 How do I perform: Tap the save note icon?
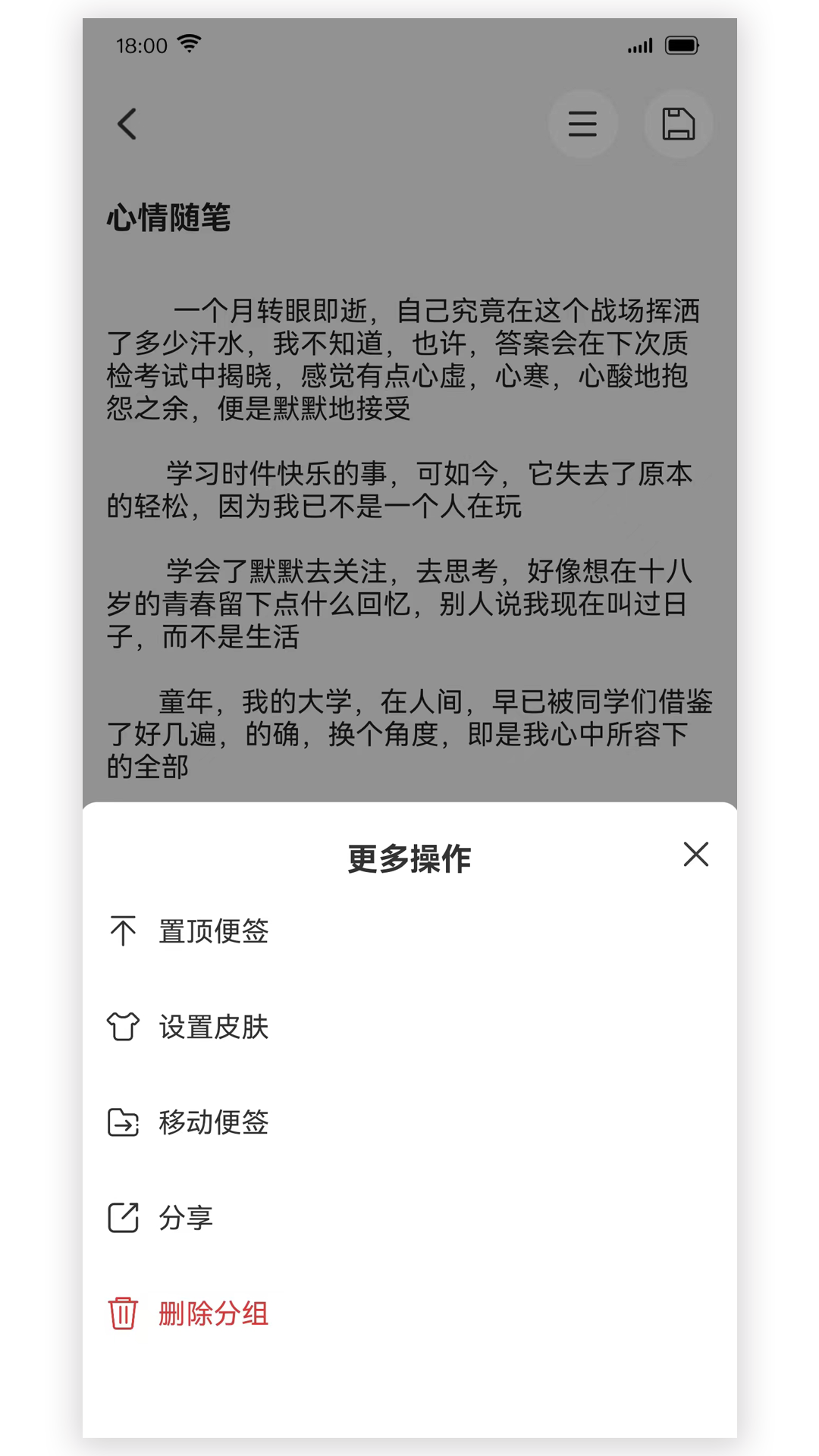[x=678, y=124]
